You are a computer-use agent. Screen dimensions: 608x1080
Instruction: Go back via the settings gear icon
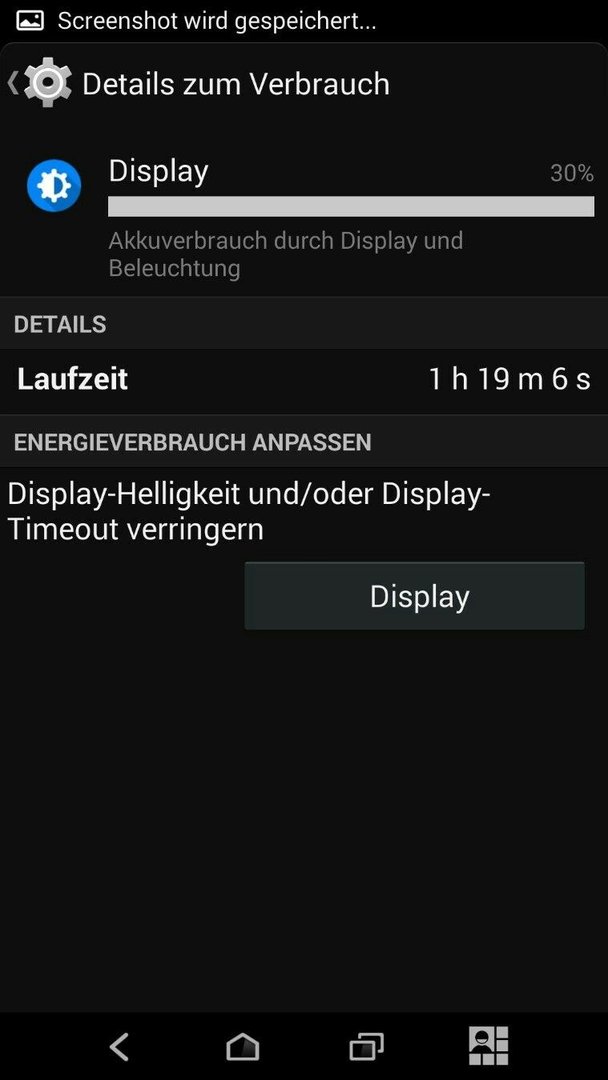coord(42,83)
